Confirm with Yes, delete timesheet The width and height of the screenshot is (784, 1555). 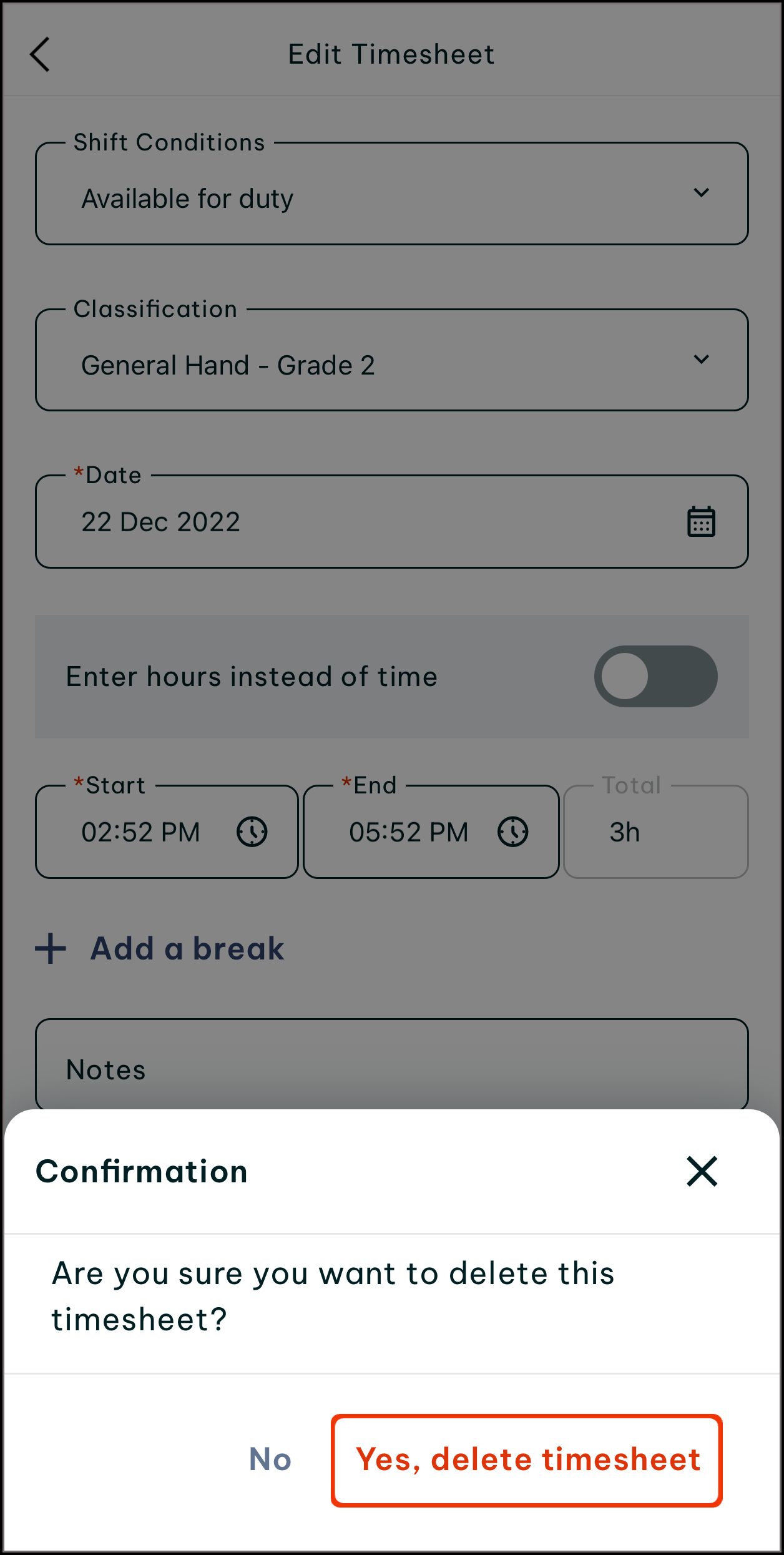(x=527, y=1460)
